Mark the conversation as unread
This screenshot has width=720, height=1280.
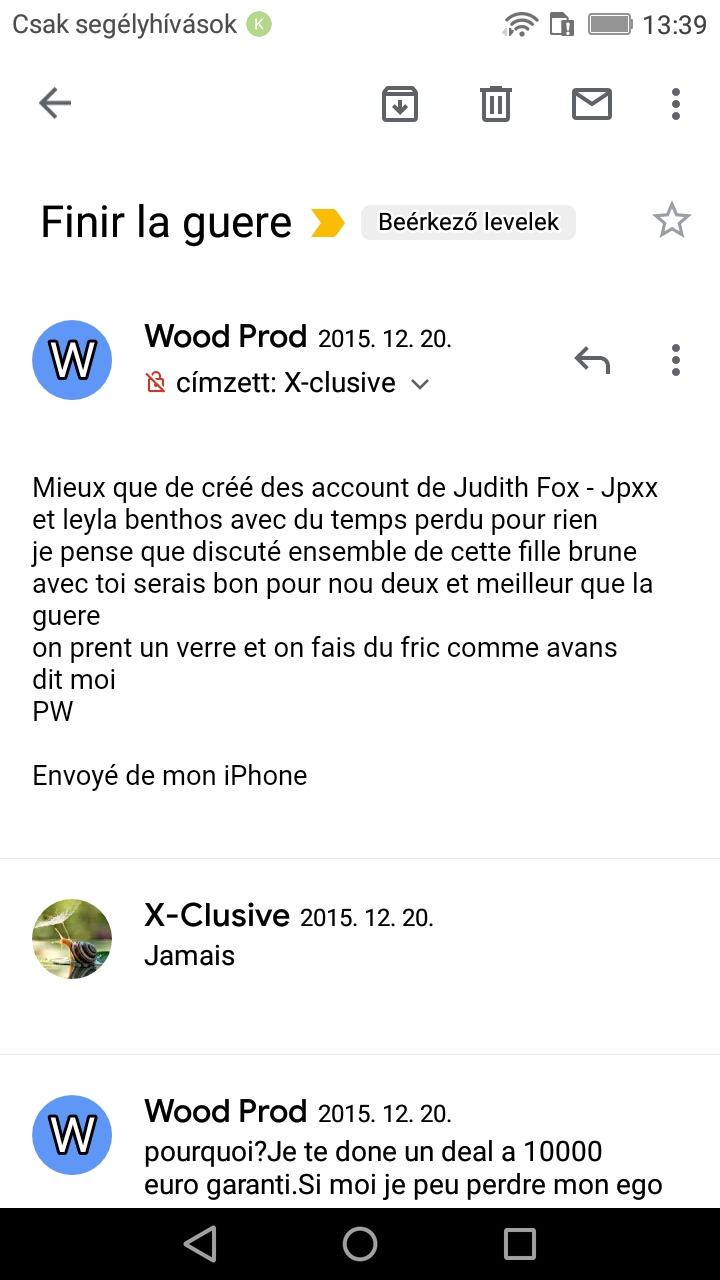(592, 103)
